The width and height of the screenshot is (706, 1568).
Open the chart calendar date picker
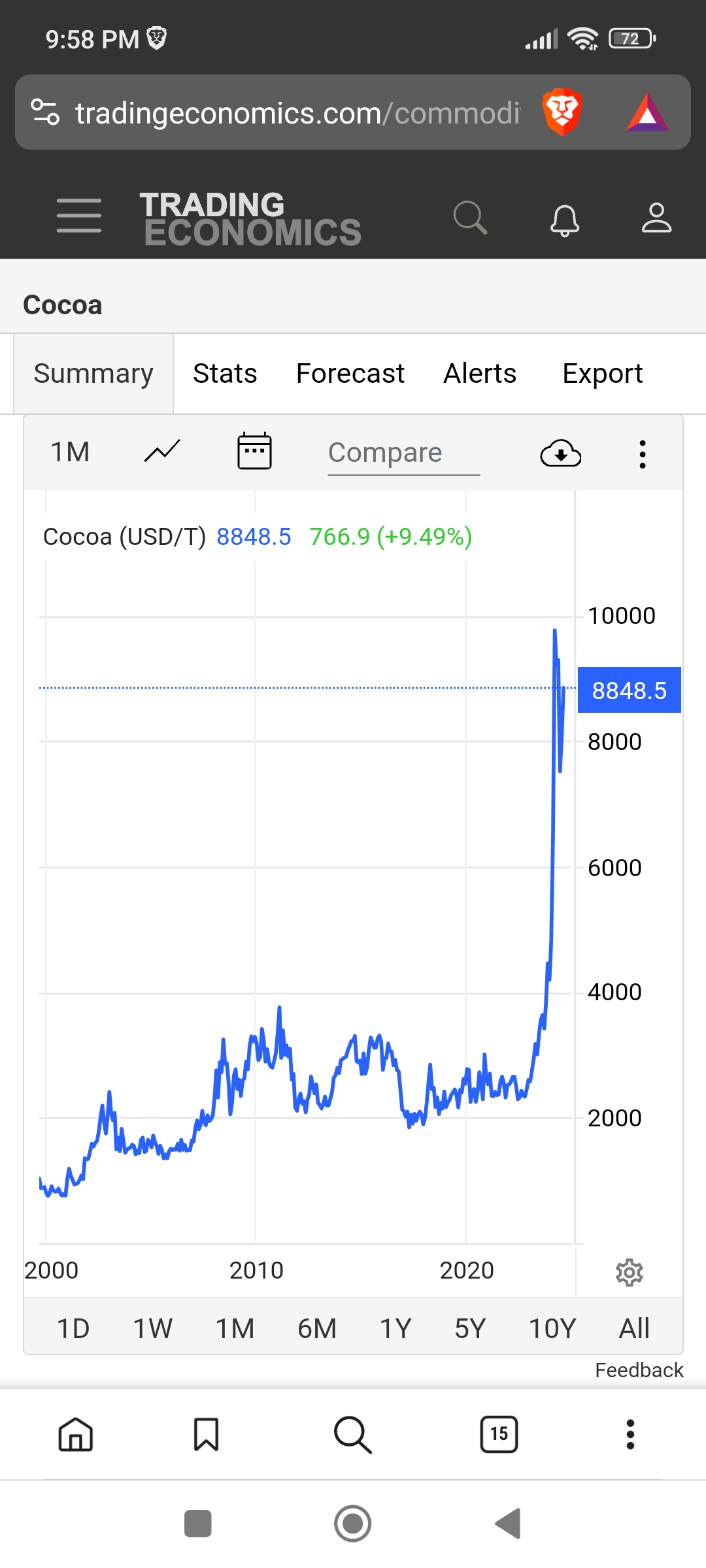(x=254, y=451)
